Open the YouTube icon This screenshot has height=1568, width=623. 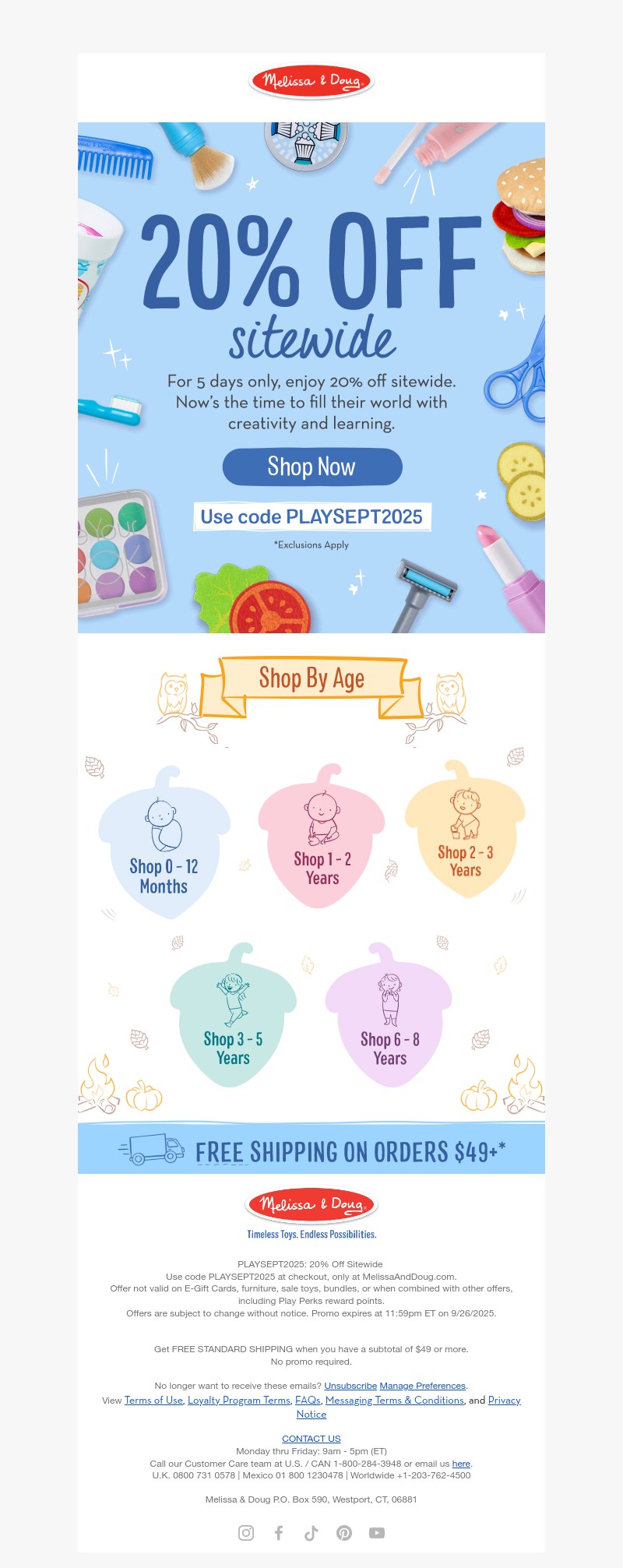click(377, 1533)
